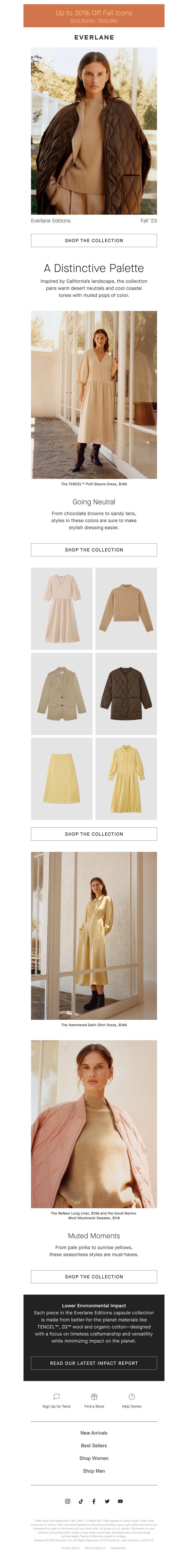188x1568 pixels.
Task: Tap Shop the Collection under Everlane Editions
Action: [x=94, y=241]
